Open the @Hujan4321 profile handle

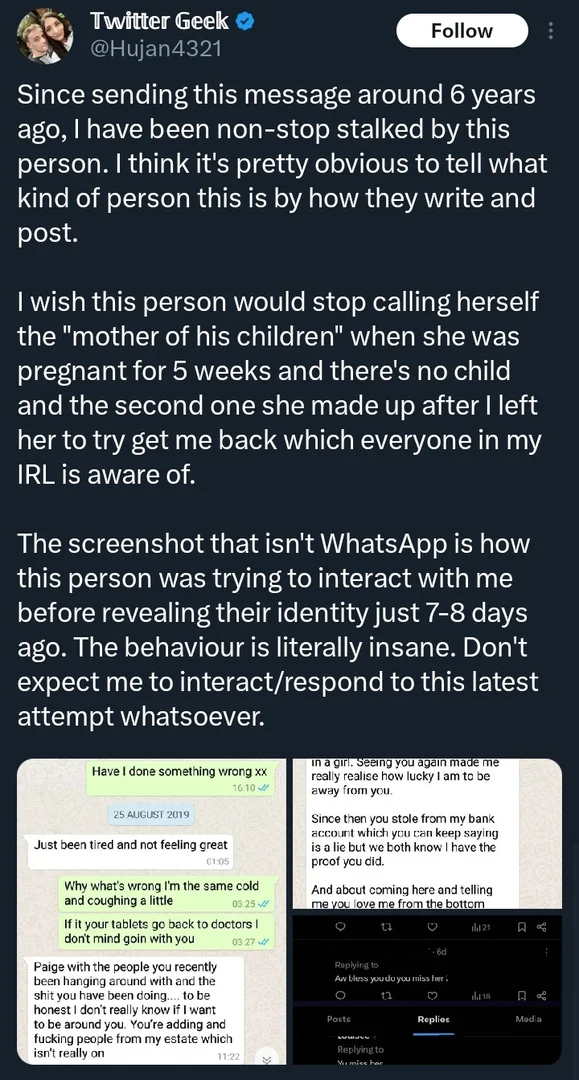tap(156, 48)
